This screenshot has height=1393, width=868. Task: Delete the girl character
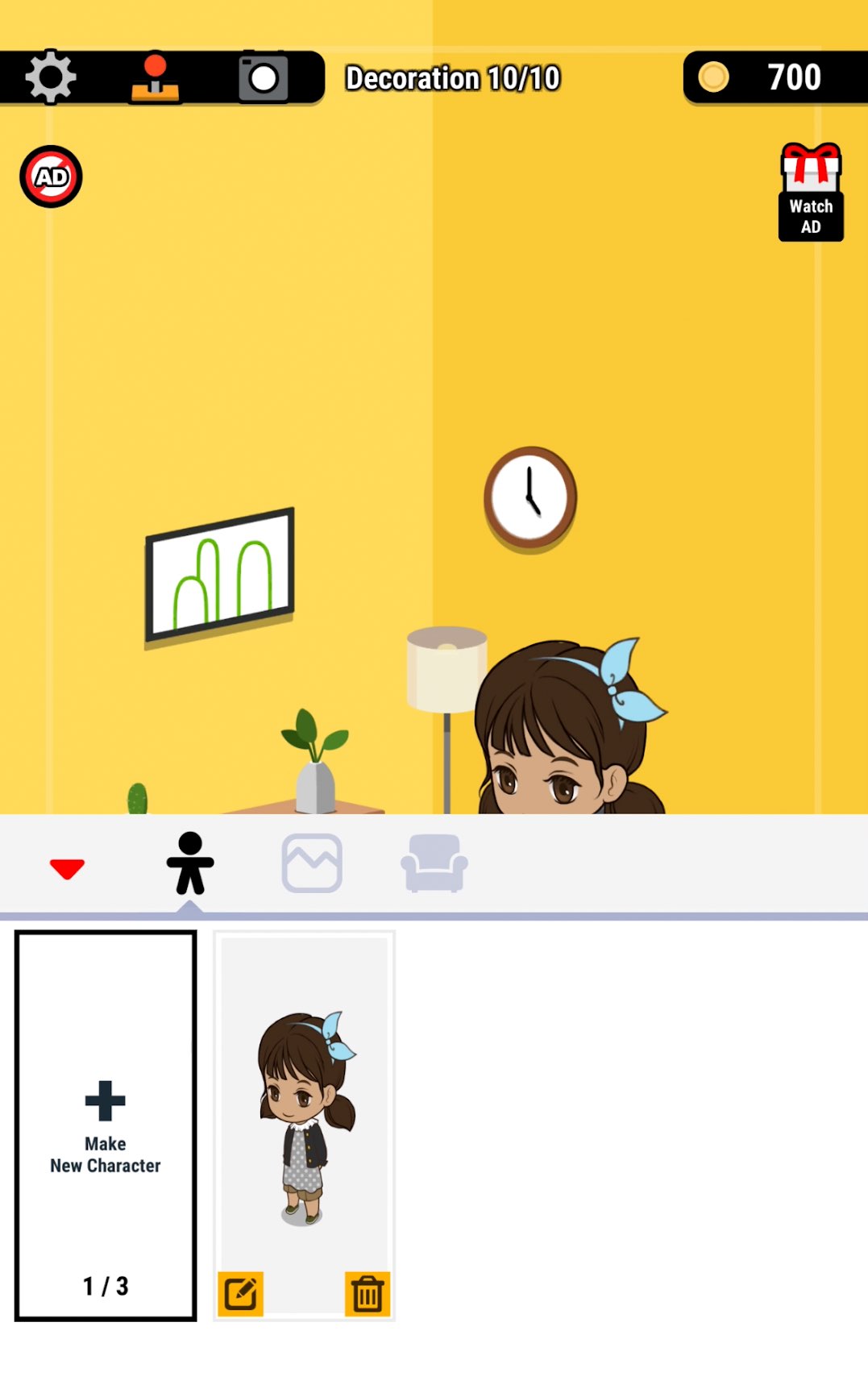point(368,1294)
